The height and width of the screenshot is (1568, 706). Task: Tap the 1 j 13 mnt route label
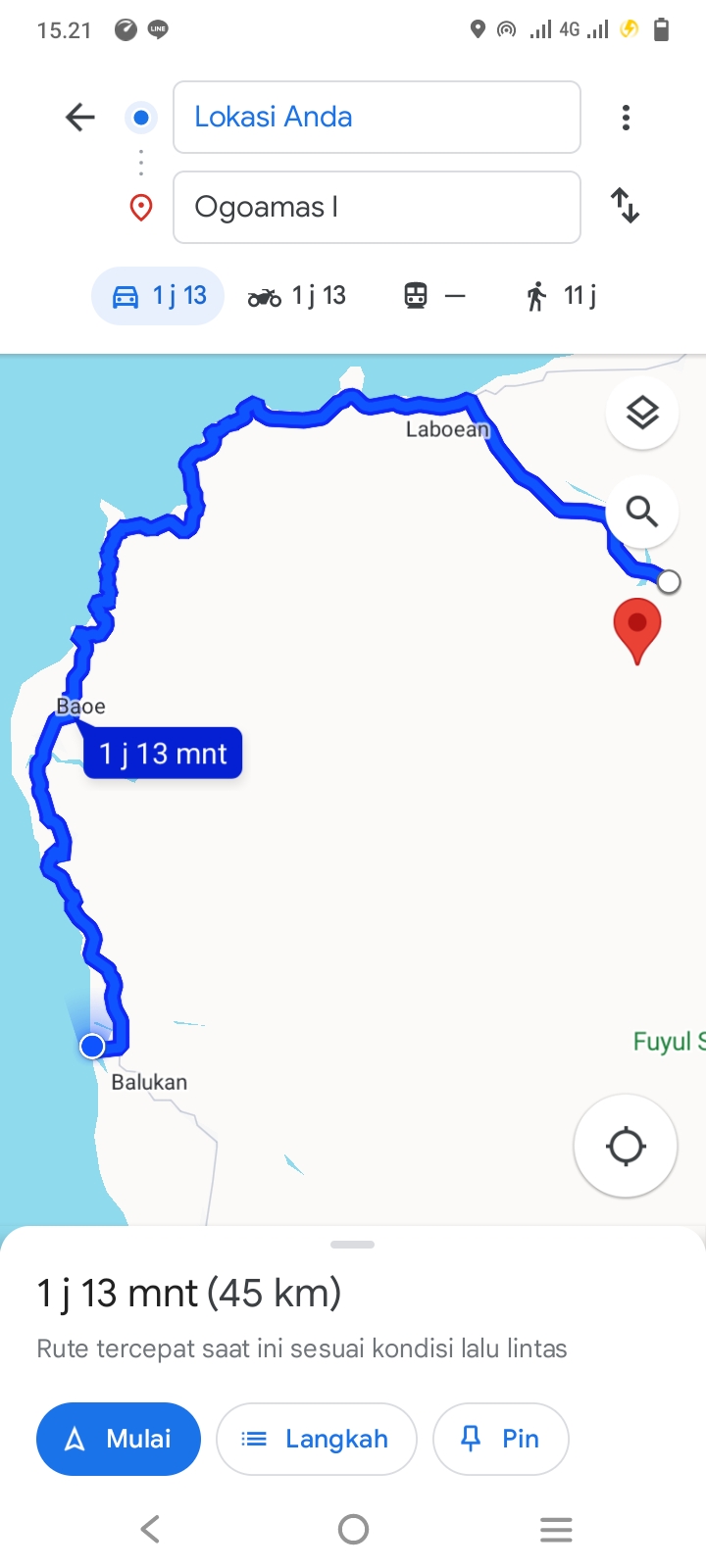[163, 754]
